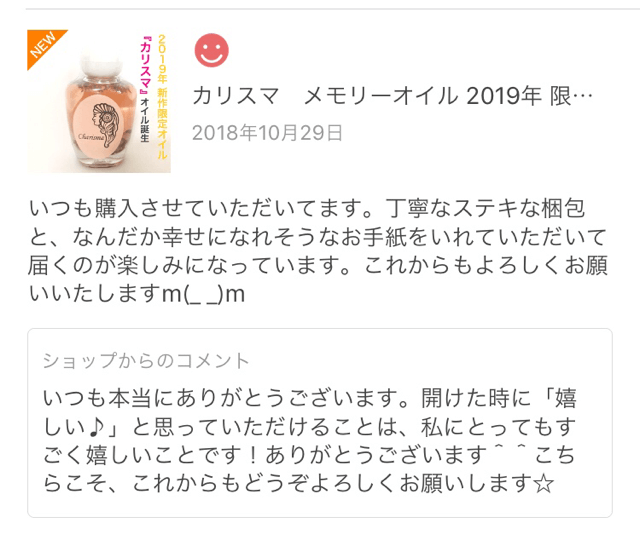This screenshot has width=640, height=535.
Task: Open the カリスマ oil product thumbnail
Action: click(99, 101)
